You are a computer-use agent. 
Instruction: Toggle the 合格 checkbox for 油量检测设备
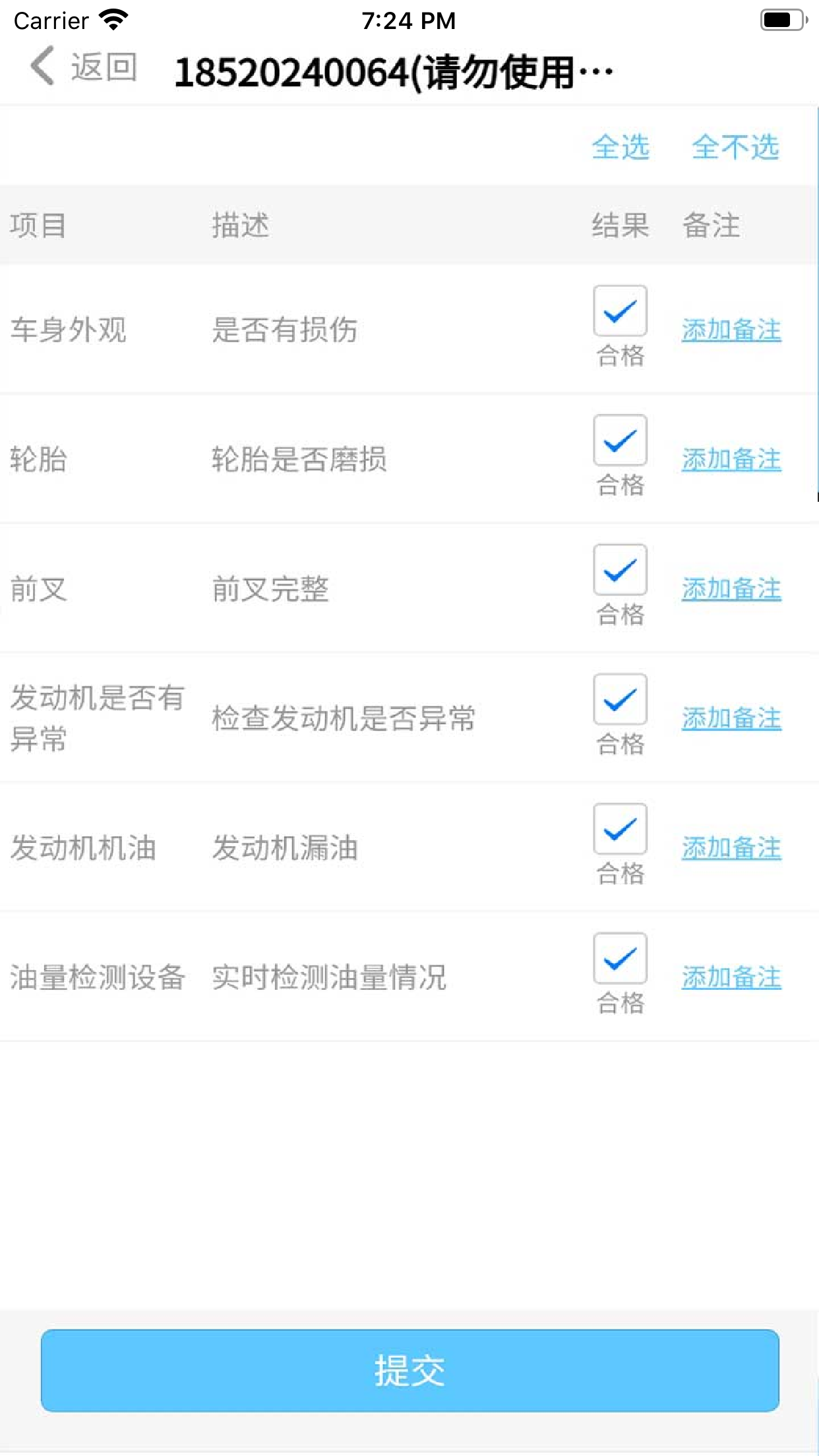619,957
